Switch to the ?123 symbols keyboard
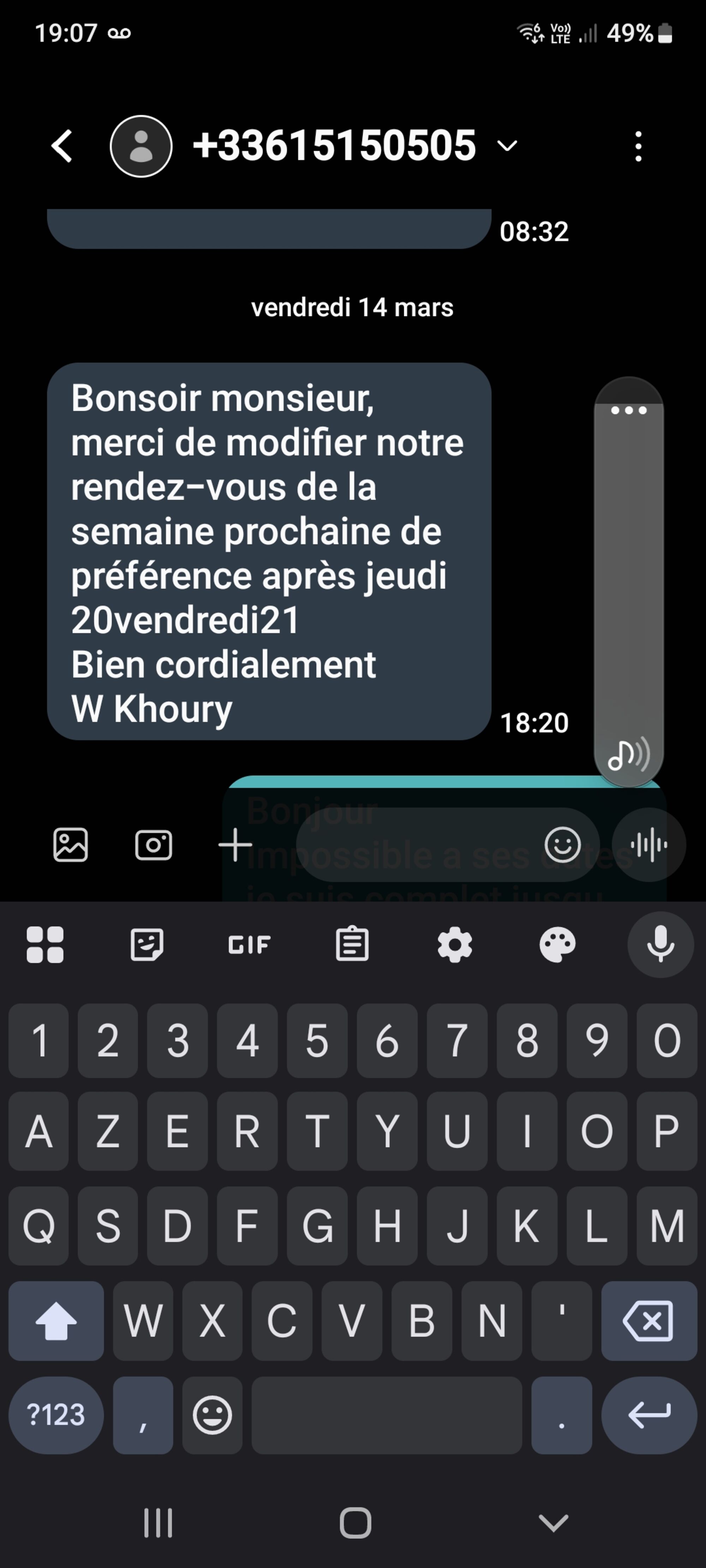706x1568 pixels. (x=56, y=1415)
